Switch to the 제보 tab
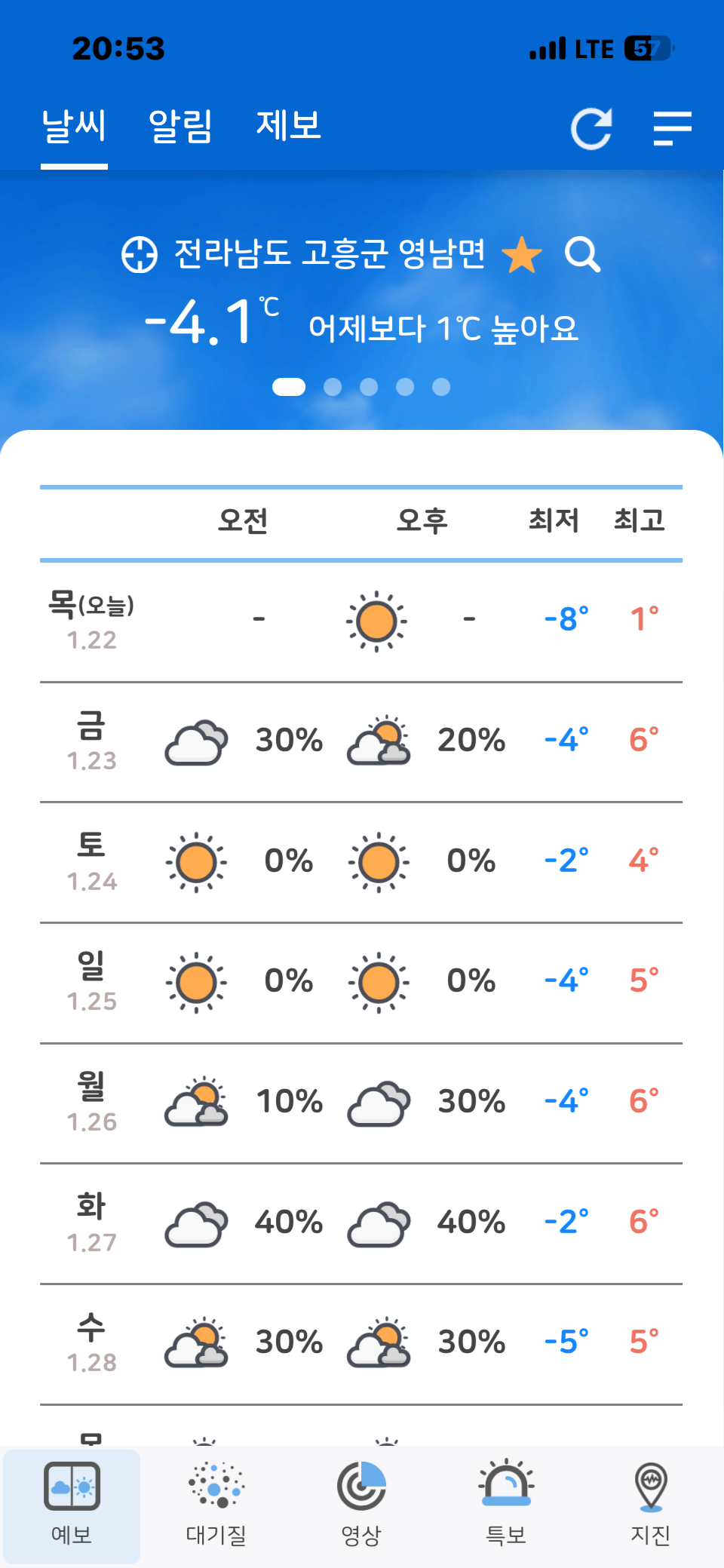 (x=289, y=126)
